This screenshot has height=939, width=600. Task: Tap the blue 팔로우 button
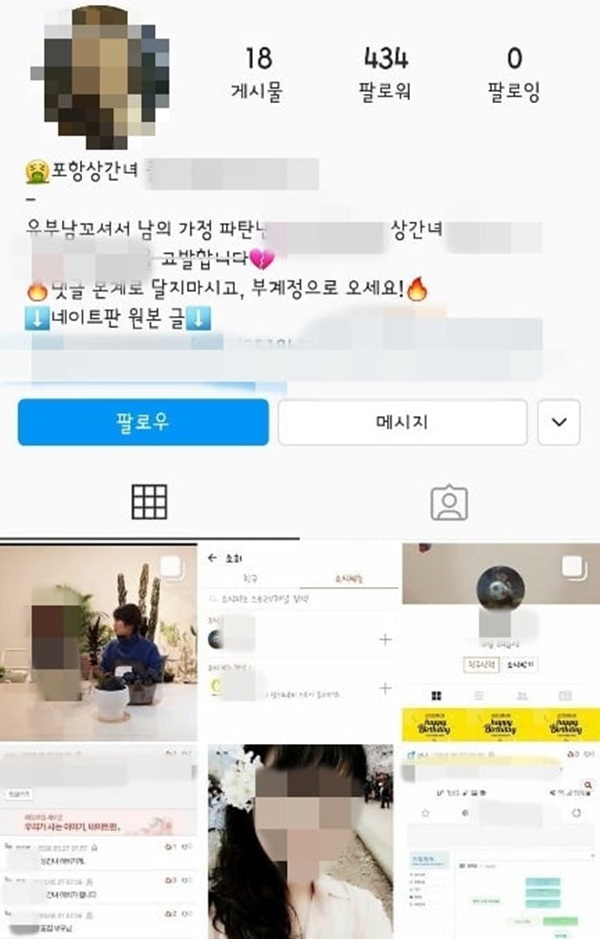point(143,422)
